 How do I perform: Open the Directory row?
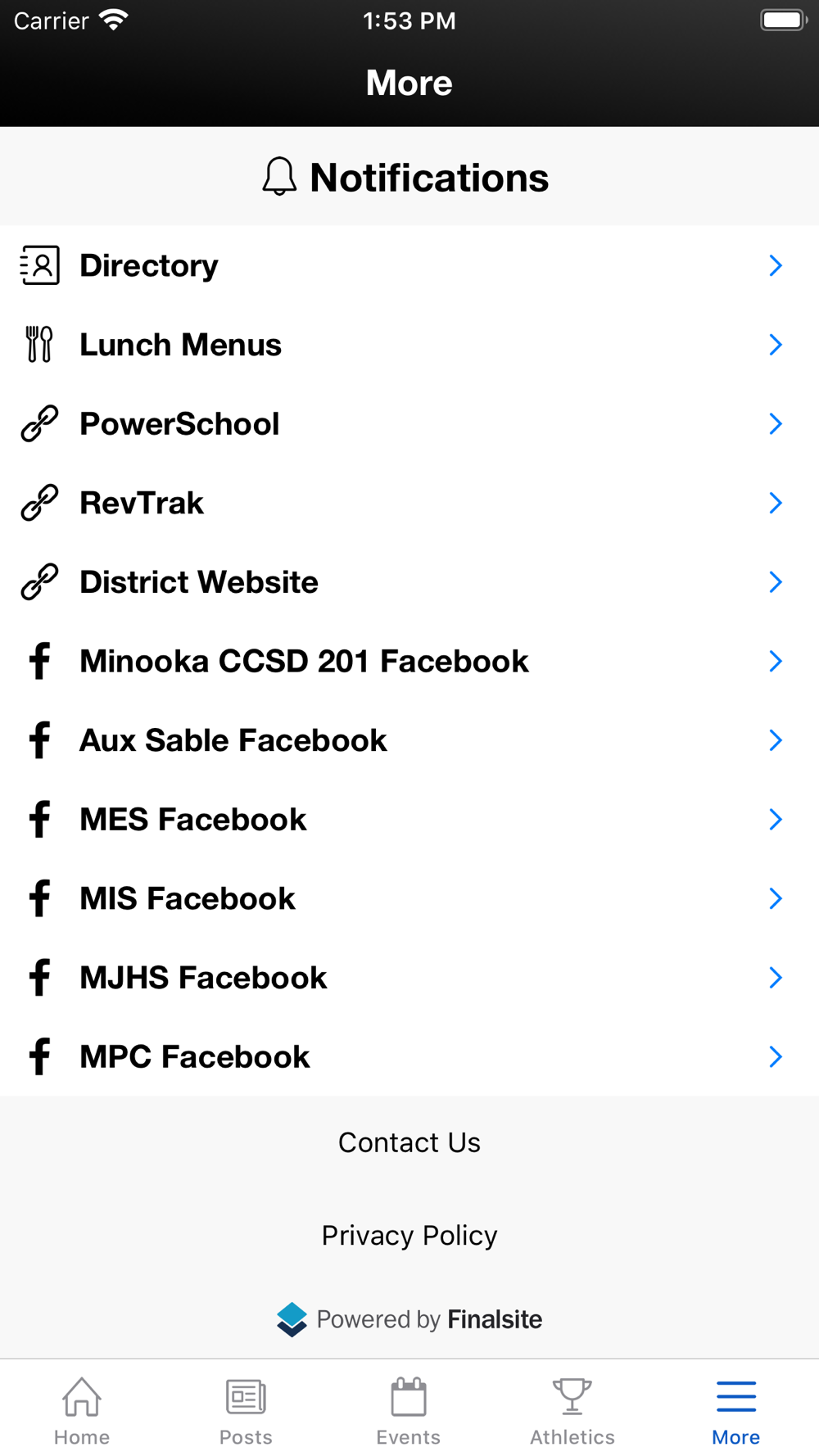click(x=409, y=265)
